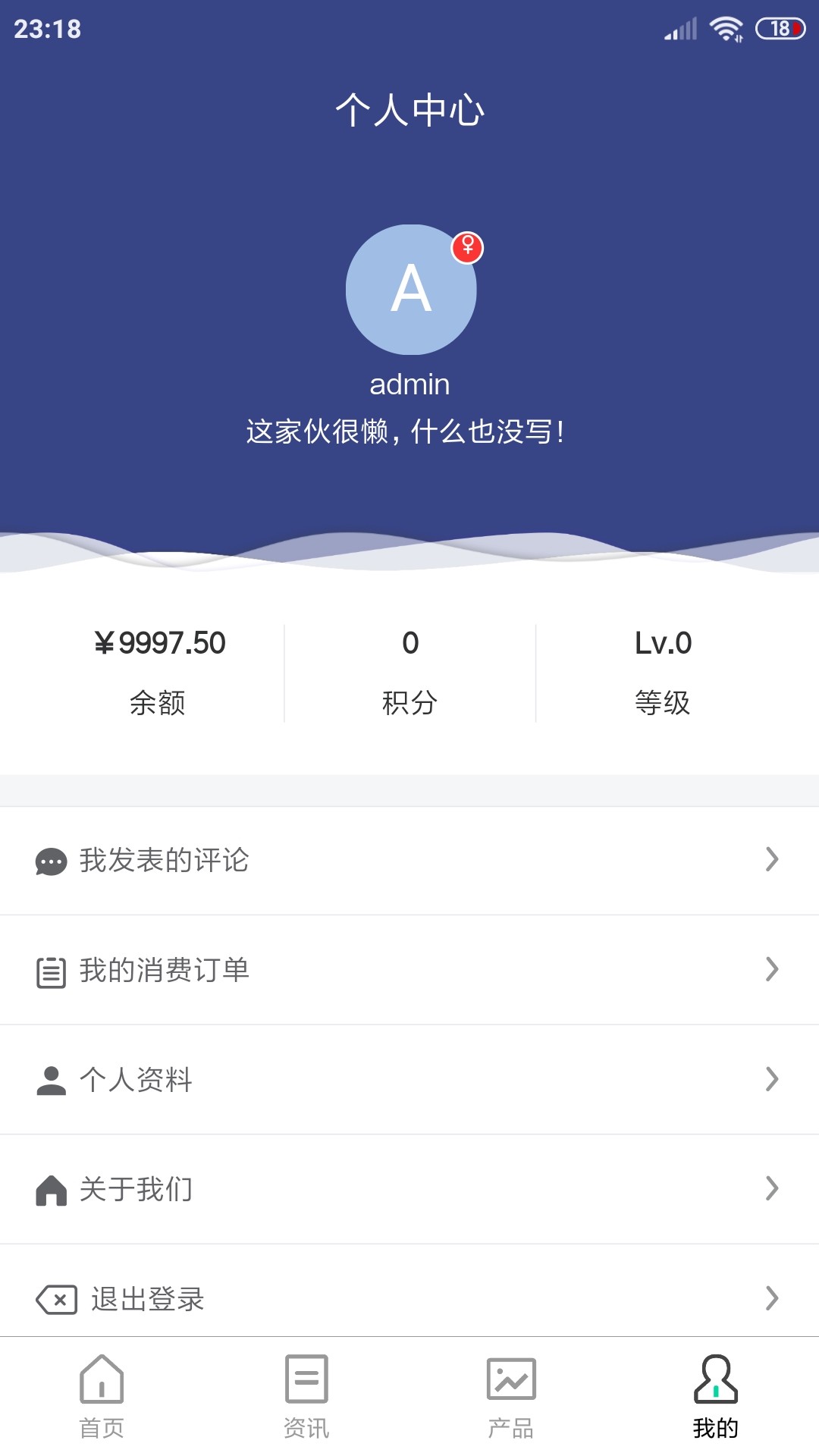
Task: Open 我发表的评论 row
Action: (x=409, y=861)
